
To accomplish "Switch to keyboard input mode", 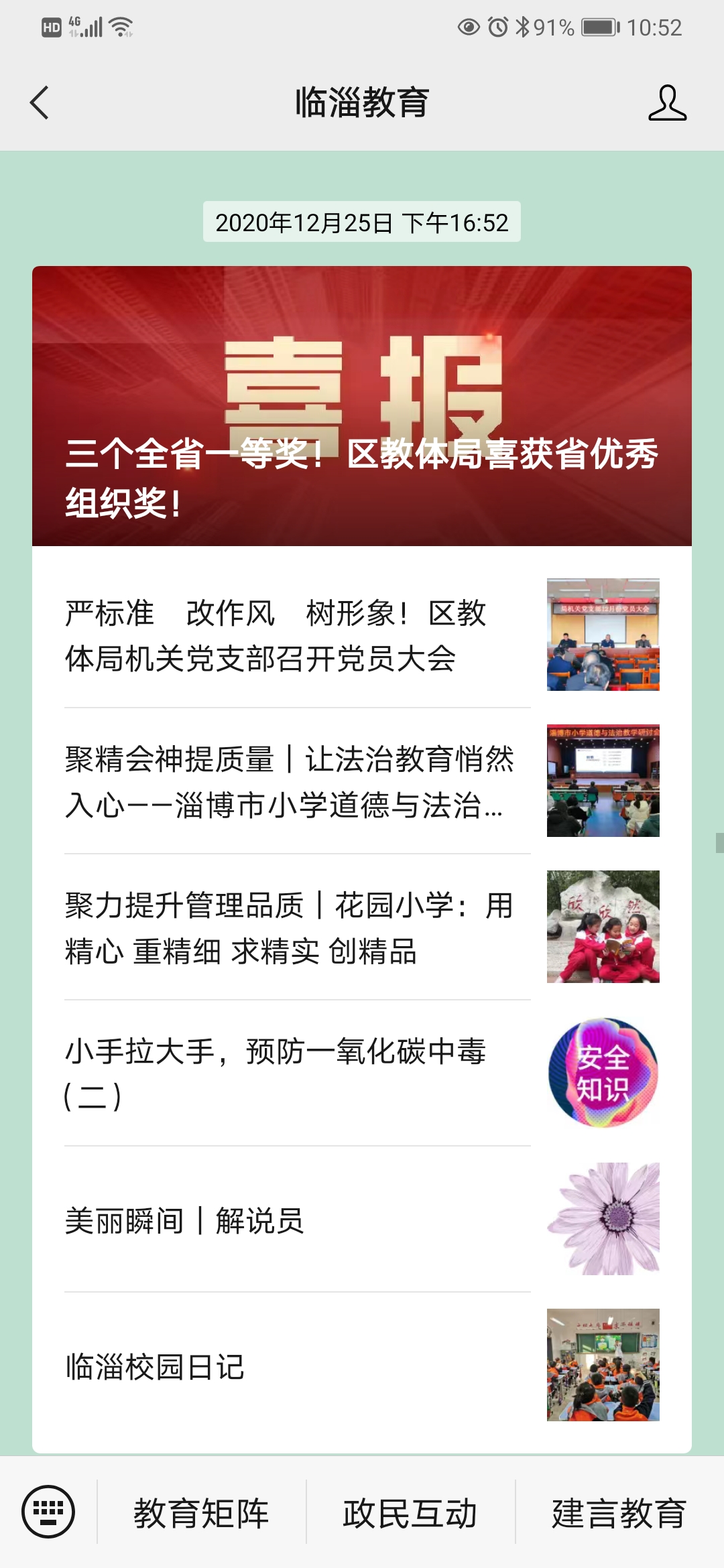I will point(48,1512).
